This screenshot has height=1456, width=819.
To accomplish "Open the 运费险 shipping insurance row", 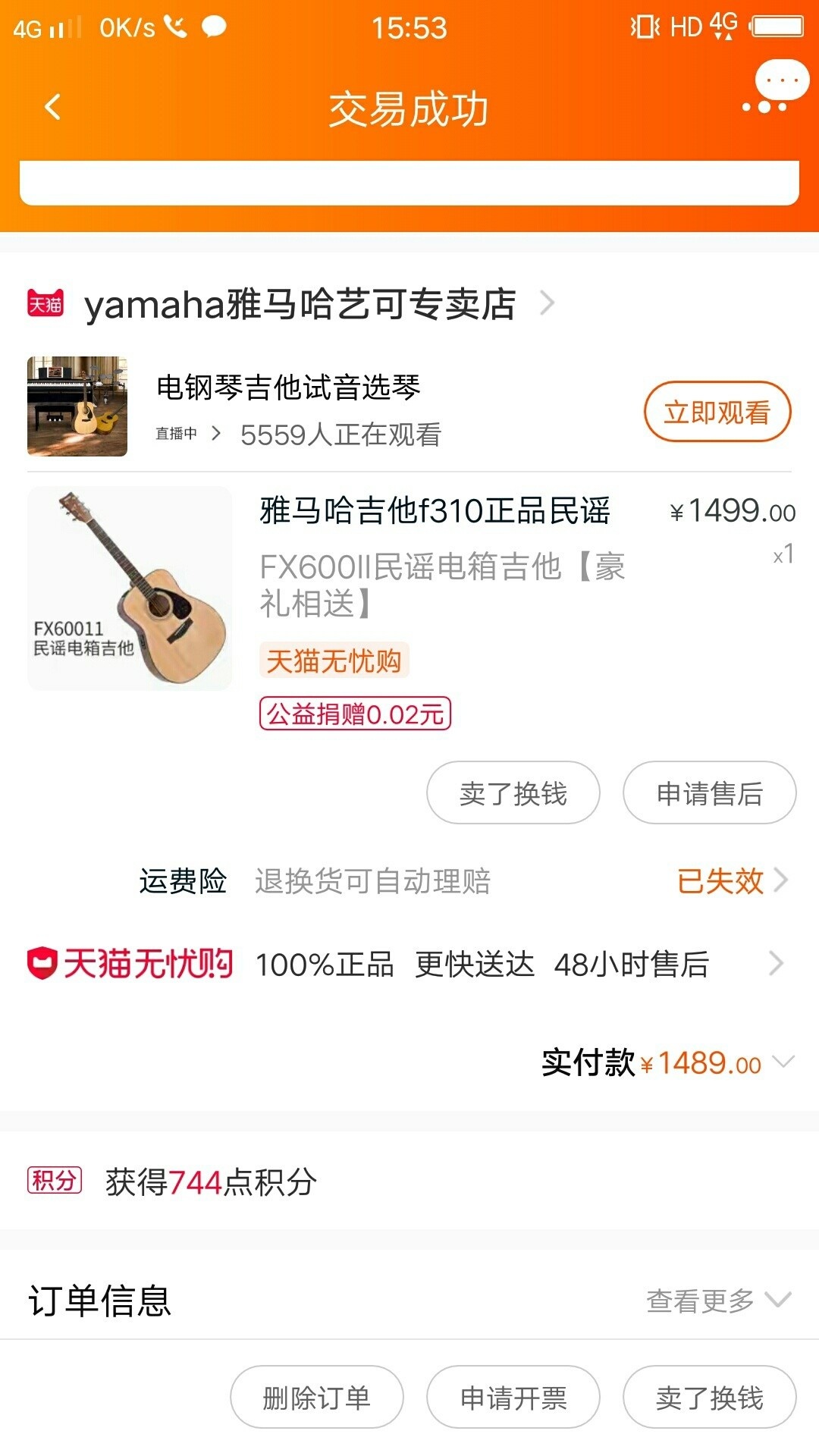I will [463, 881].
